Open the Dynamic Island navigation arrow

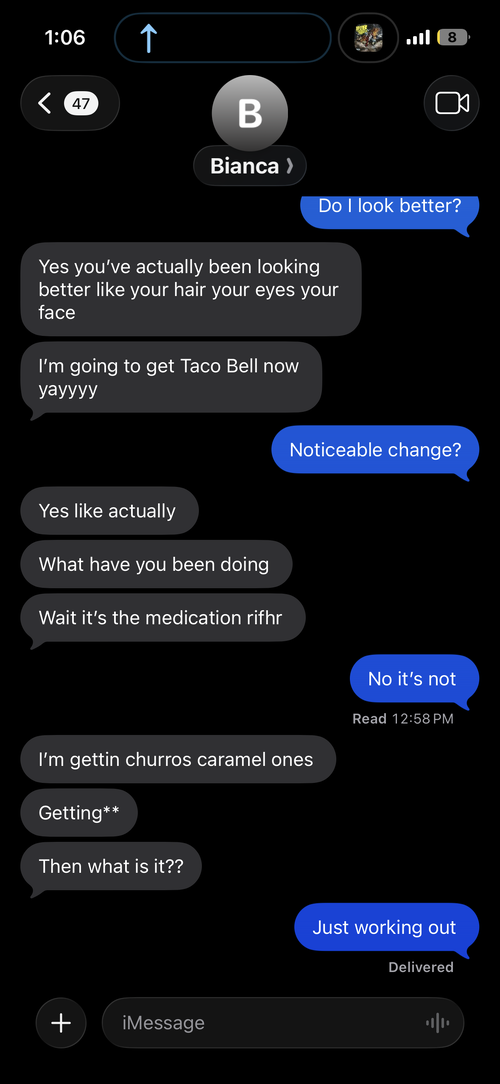[x=148, y=39]
